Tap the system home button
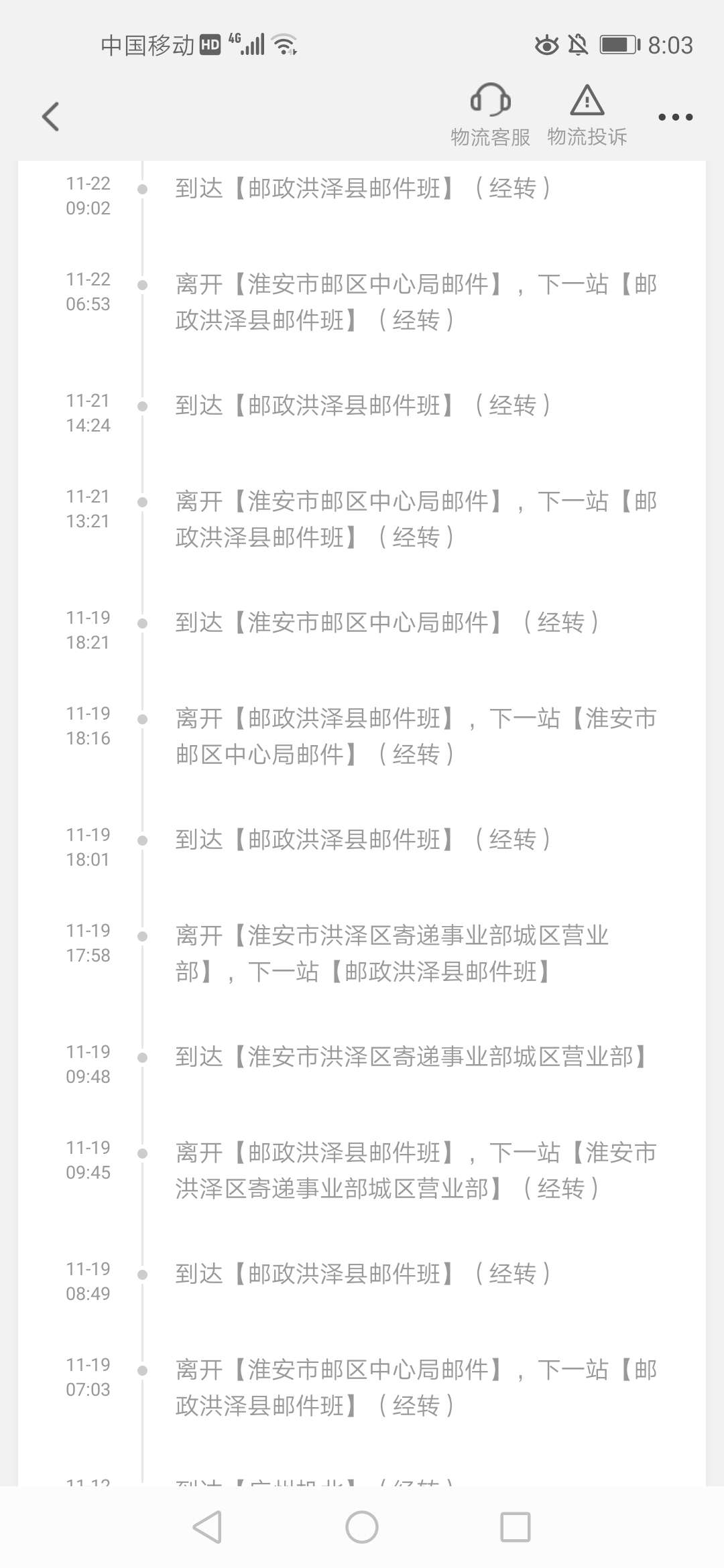724x1568 pixels. 362,1527
